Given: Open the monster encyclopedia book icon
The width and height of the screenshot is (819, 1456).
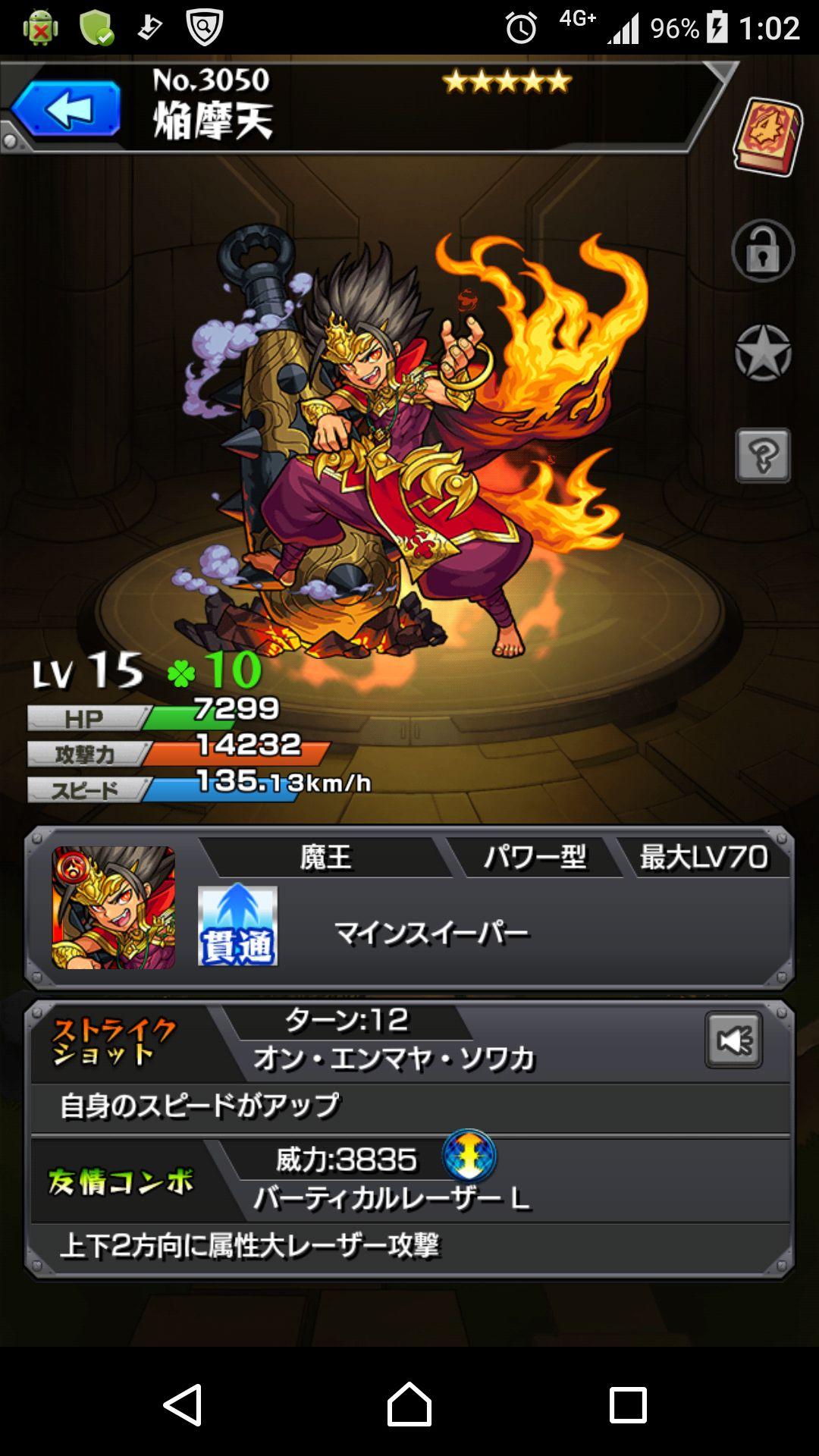Looking at the screenshot, I should pos(767,137).
